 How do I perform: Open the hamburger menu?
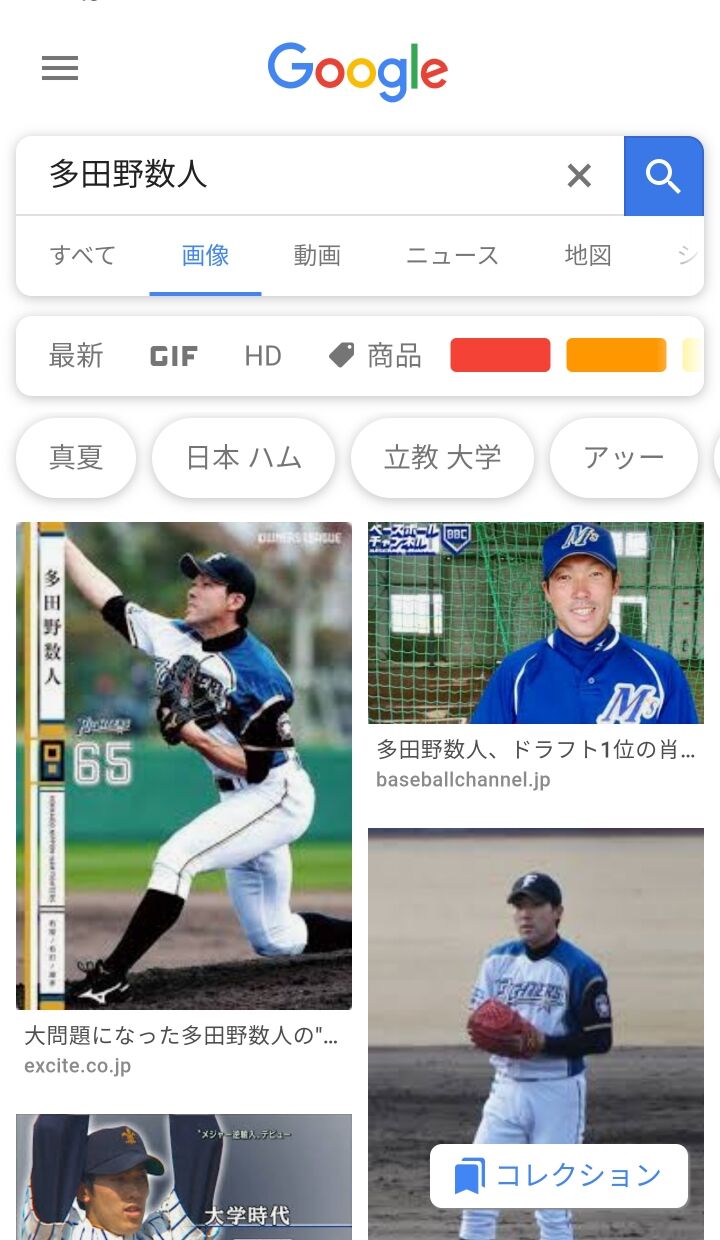[60, 68]
